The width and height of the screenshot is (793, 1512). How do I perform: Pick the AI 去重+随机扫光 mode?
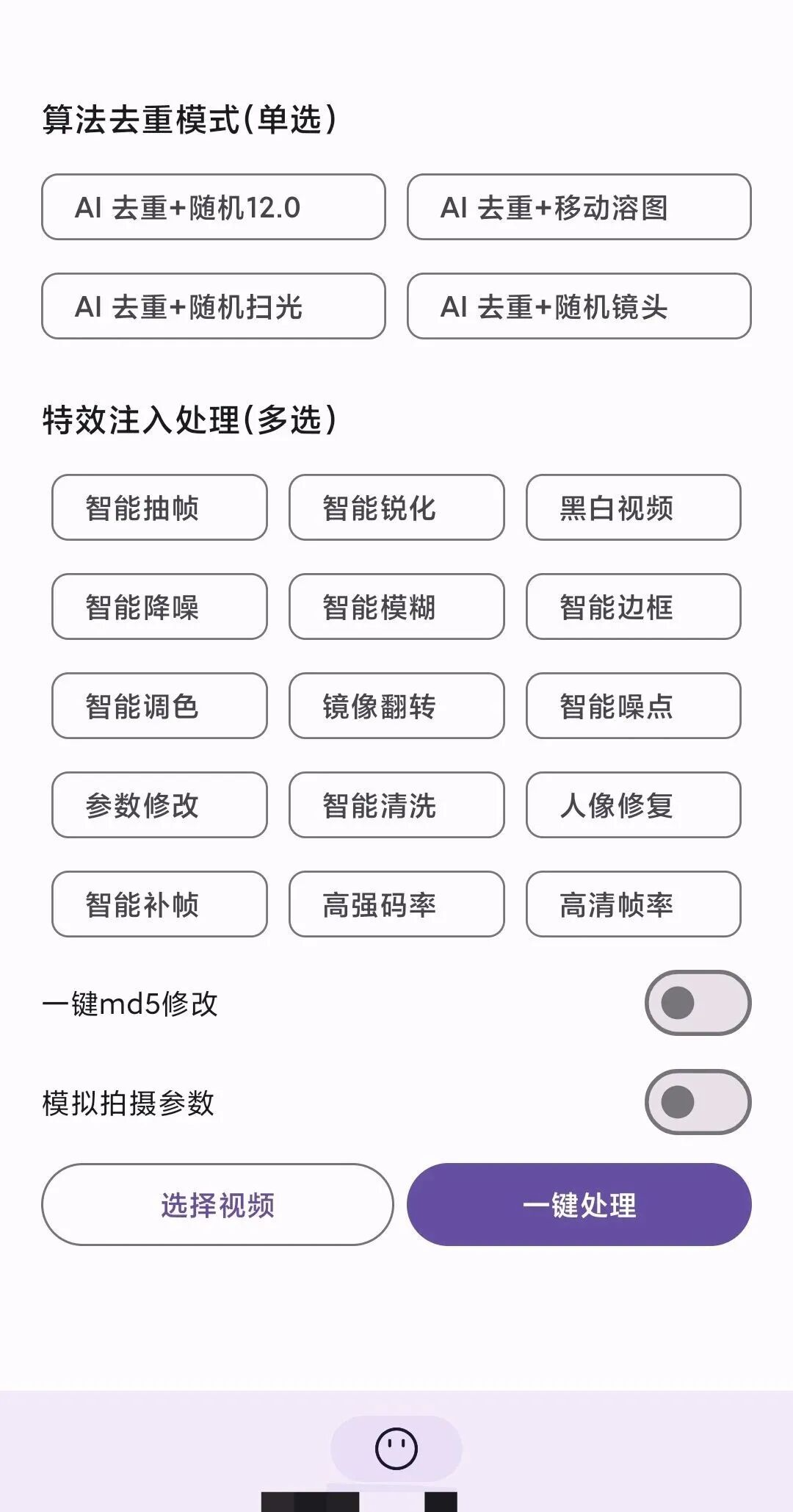(x=213, y=306)
